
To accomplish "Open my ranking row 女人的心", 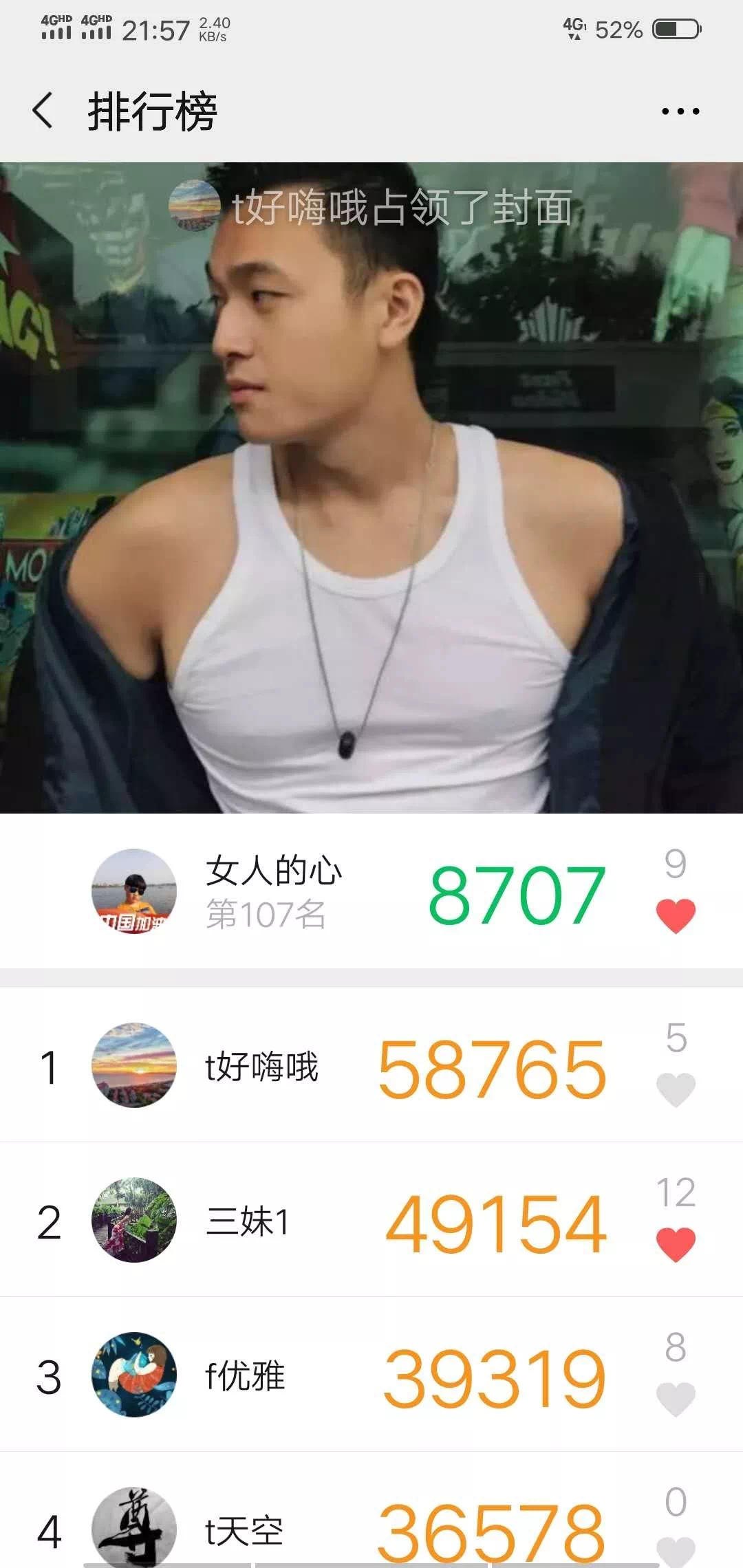I will 275,891.
